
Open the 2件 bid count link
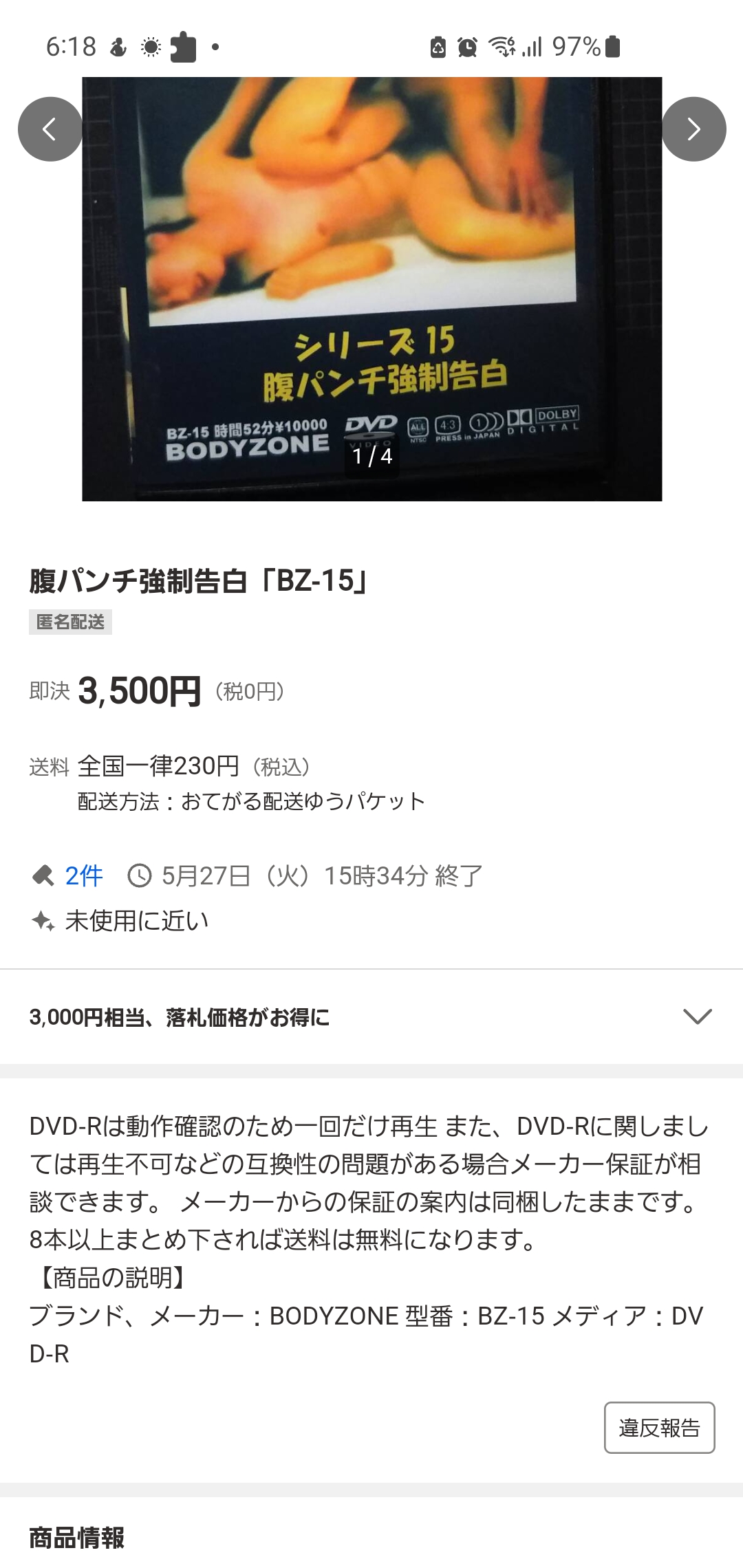[x=83, y=875]
